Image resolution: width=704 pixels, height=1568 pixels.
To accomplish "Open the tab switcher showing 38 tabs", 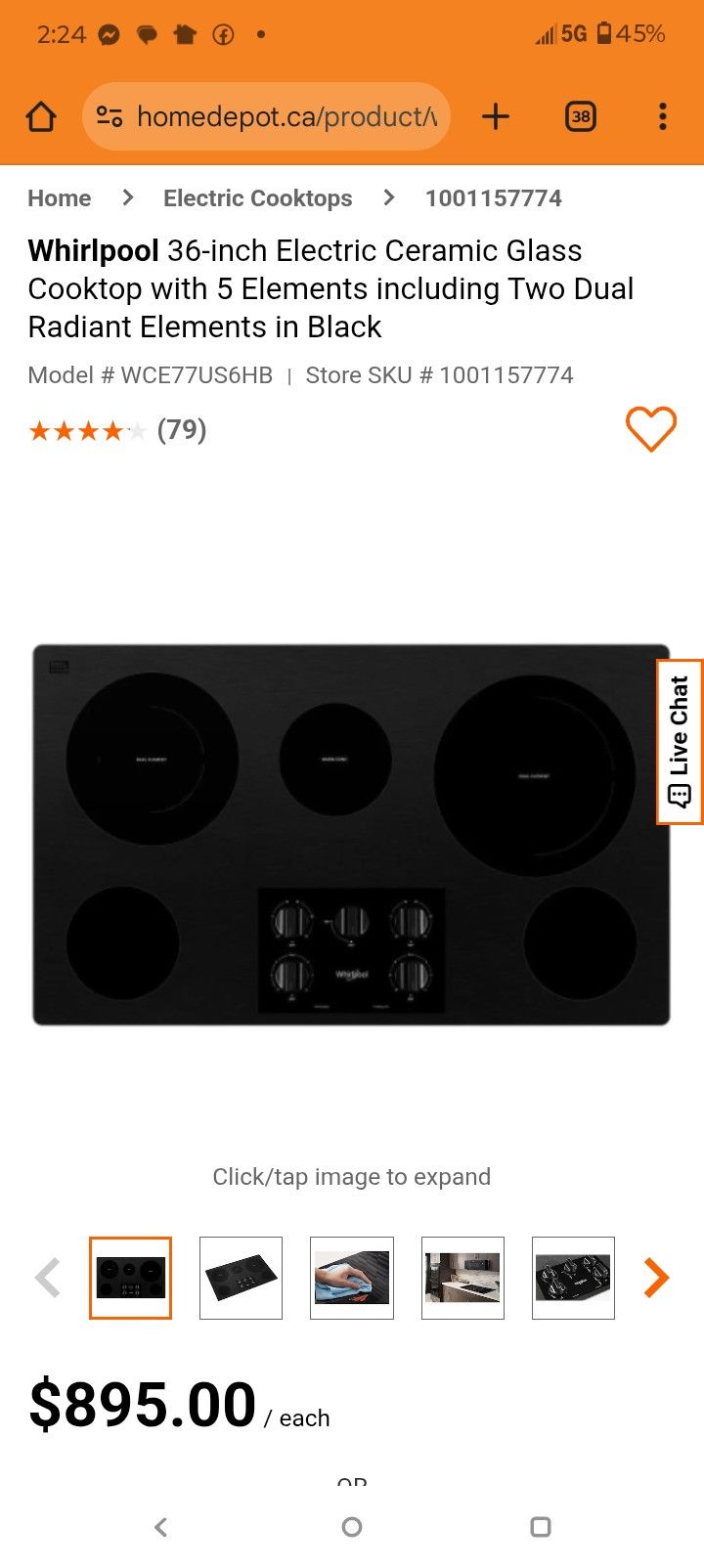I will (581, 117).
